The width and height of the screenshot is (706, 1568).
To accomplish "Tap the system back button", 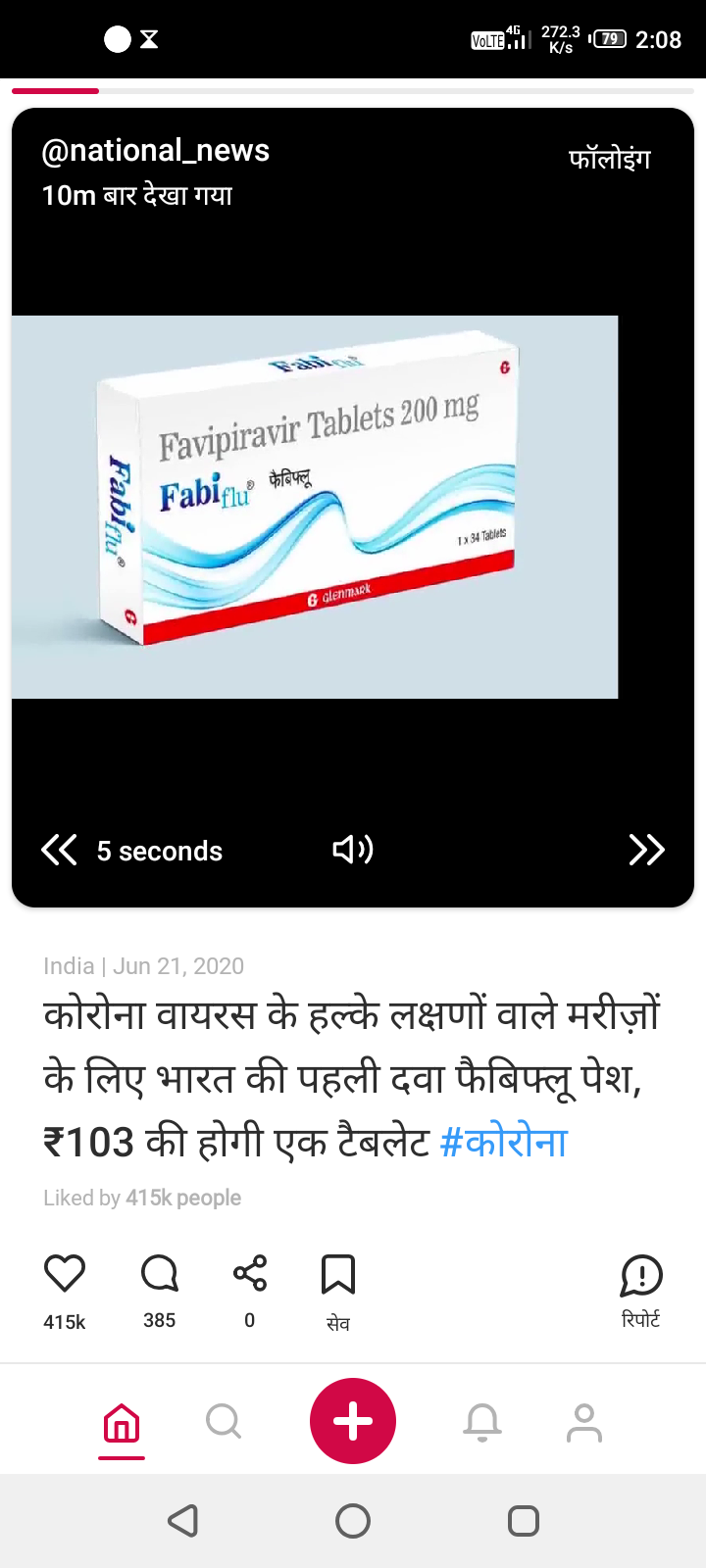I will [183, 1521].
